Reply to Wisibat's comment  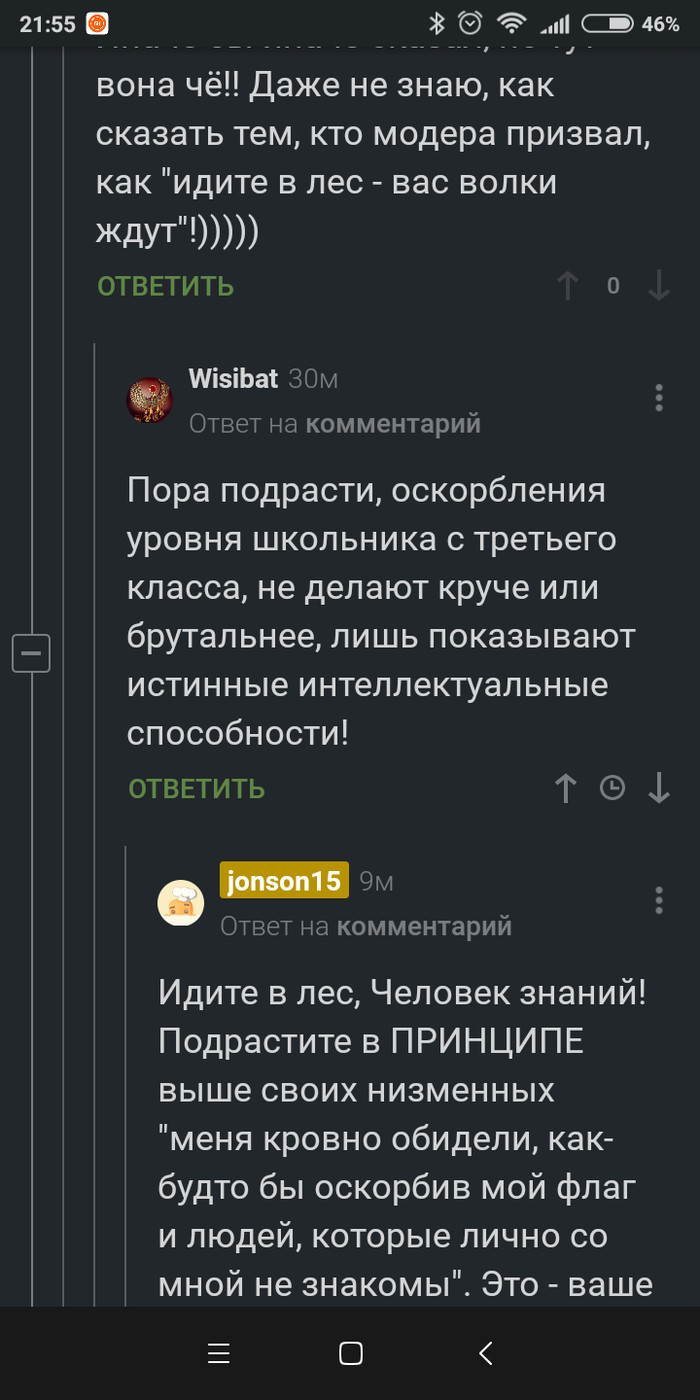pos(196,789)
